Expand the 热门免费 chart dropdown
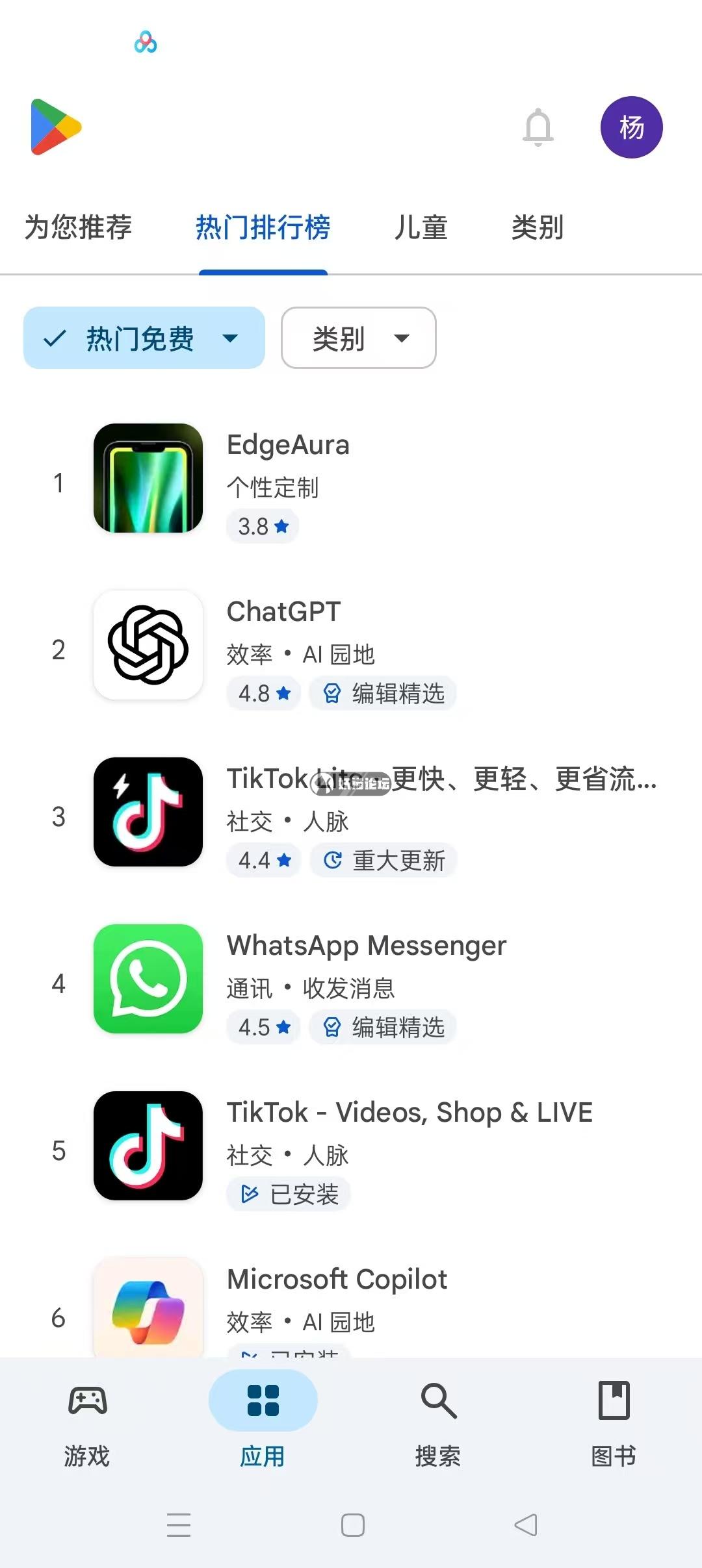702x1568 pixels. pyautogui.click(x=144, y=338)
